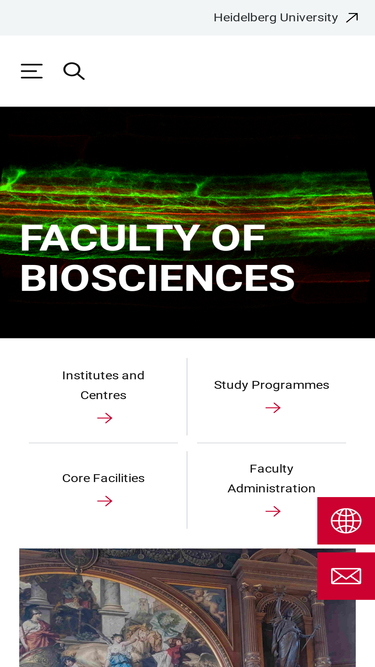The width and height of the screenshot is (375, 667).
Task: Open Core Facilities
Action: point(103,490)
